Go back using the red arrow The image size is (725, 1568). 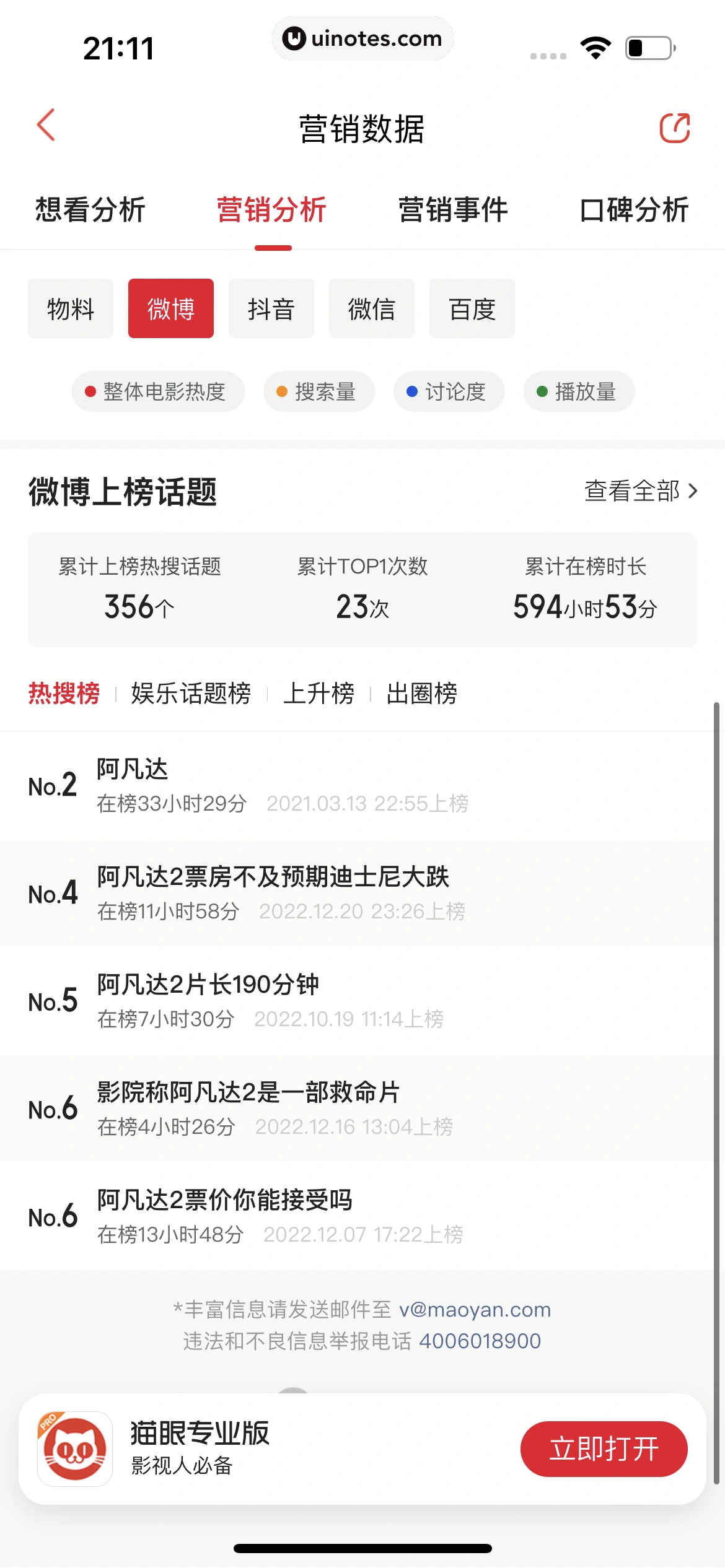(x=46, y=126)
